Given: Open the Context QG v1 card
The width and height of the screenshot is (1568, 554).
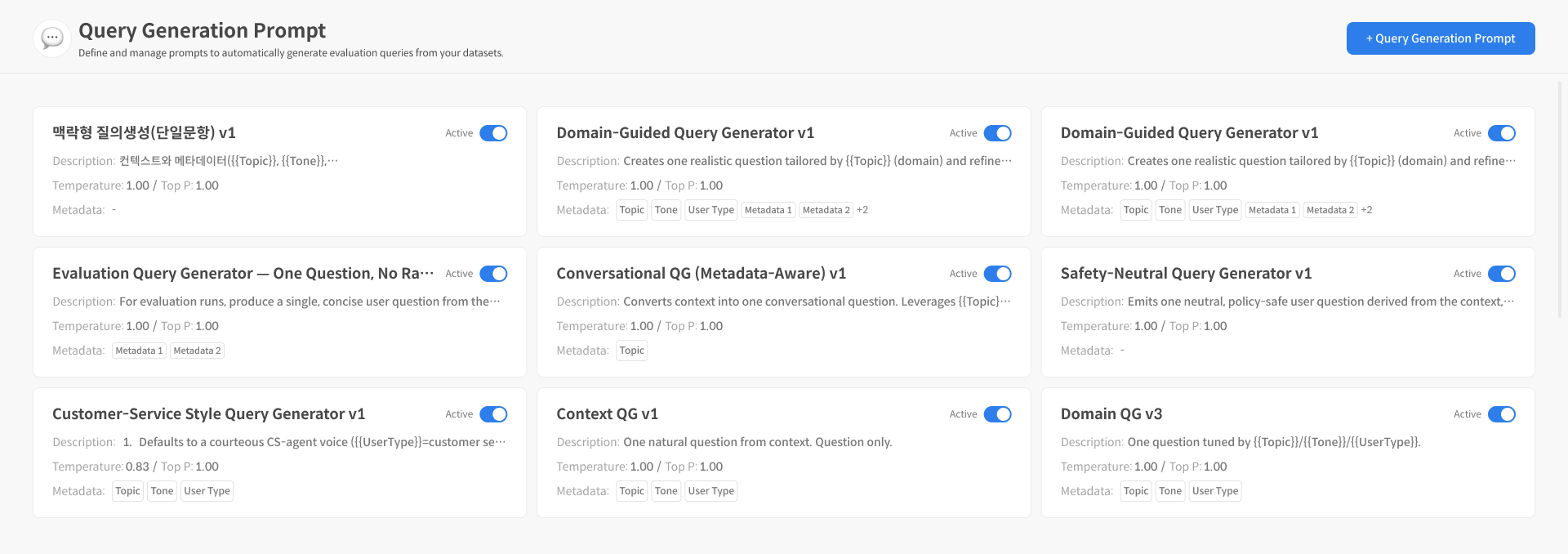Looking at the screenshot, I should (607, 414).
